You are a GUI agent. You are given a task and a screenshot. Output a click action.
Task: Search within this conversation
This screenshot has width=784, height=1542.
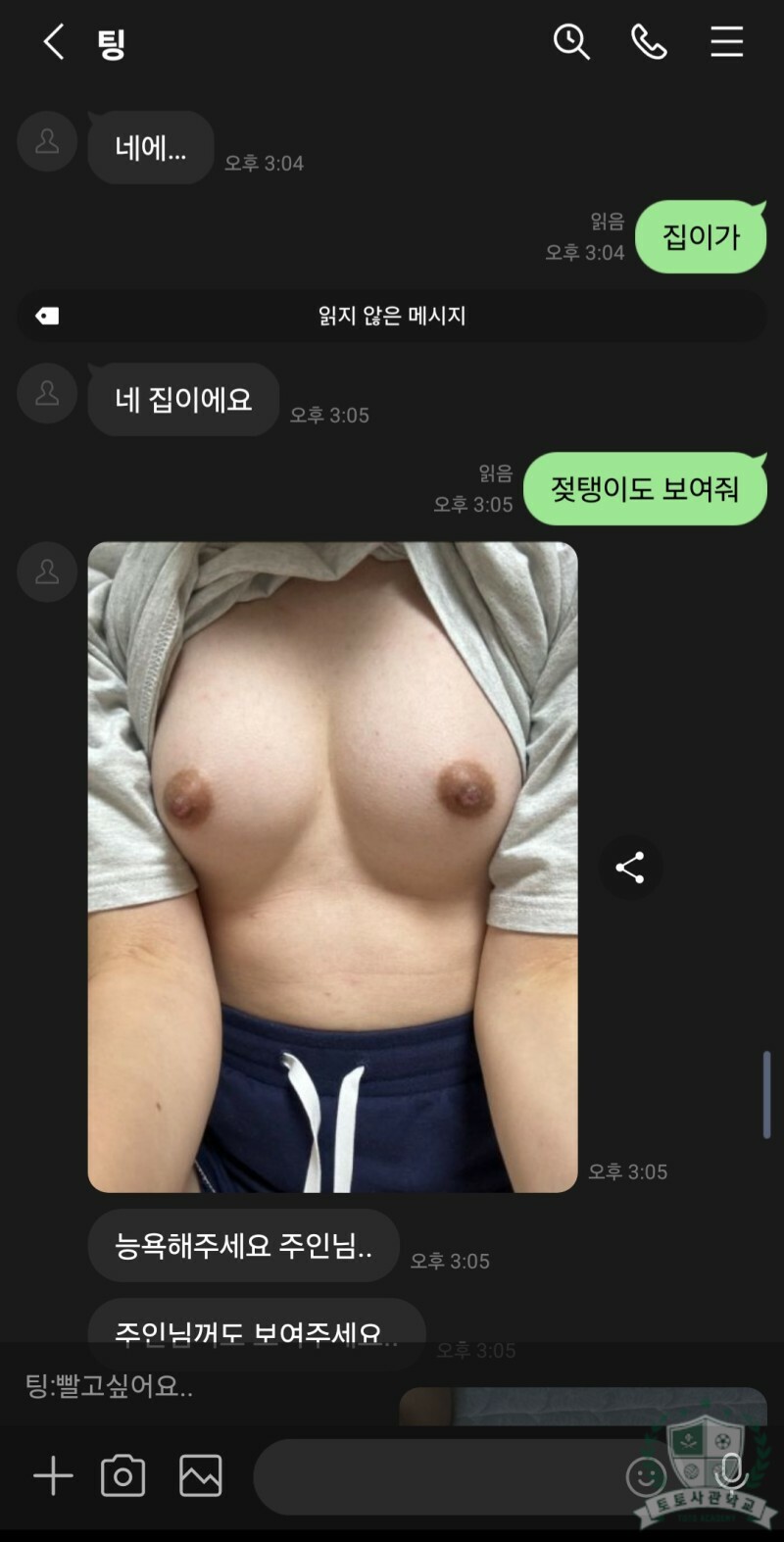571,42
